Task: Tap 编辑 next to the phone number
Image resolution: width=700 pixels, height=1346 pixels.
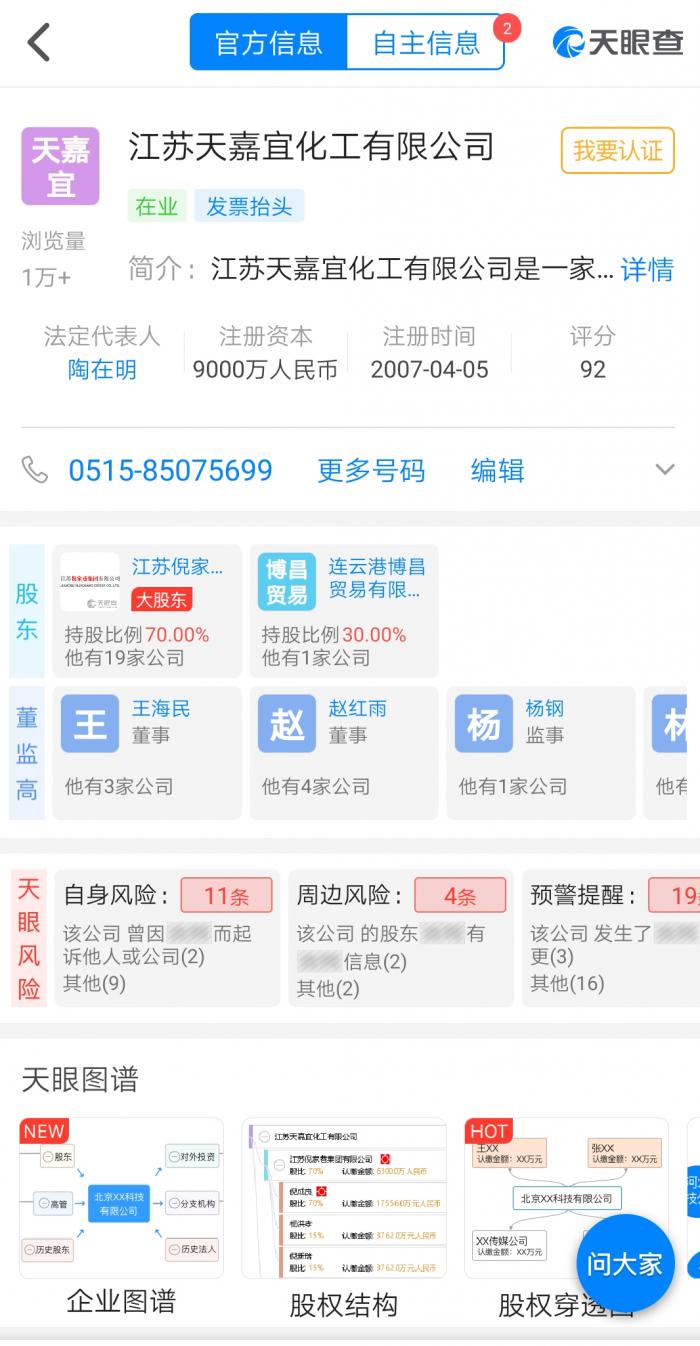Action: click(497, 470)
